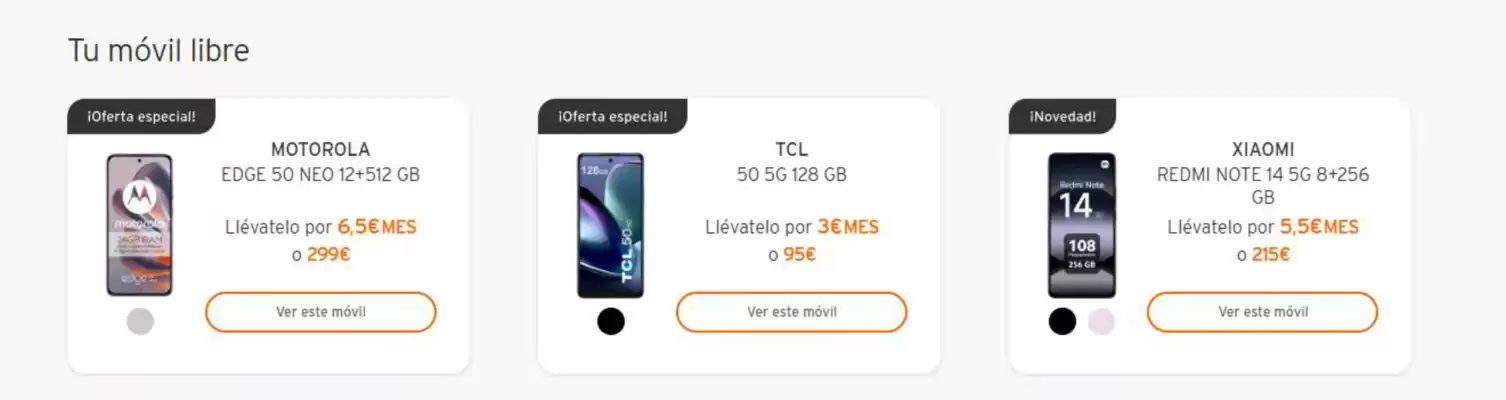Select the grey color for Motorola Edge 50 Neo
This screenshot has height=400, width=1506.
pyautogui.click(x=140, y=322)
